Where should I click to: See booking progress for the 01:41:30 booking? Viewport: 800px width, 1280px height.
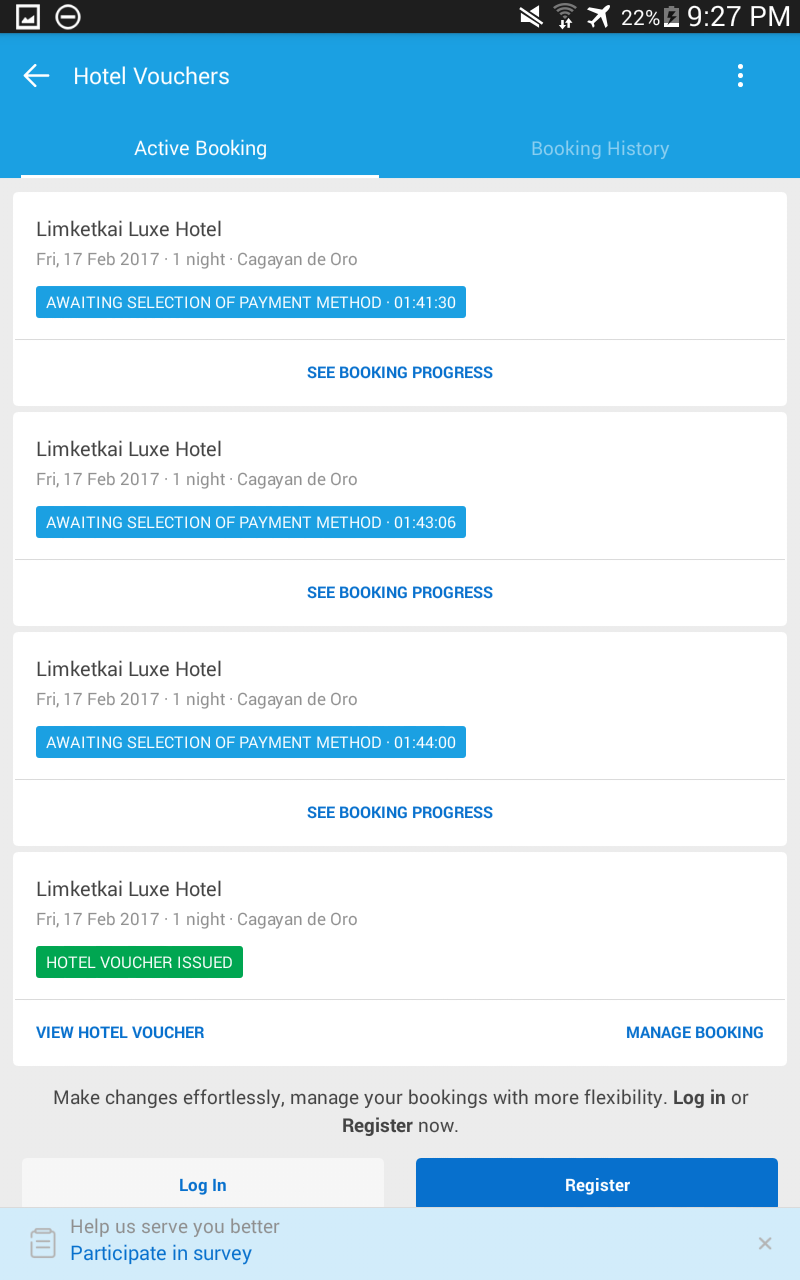pyautogui.click(x=400, y=372)
